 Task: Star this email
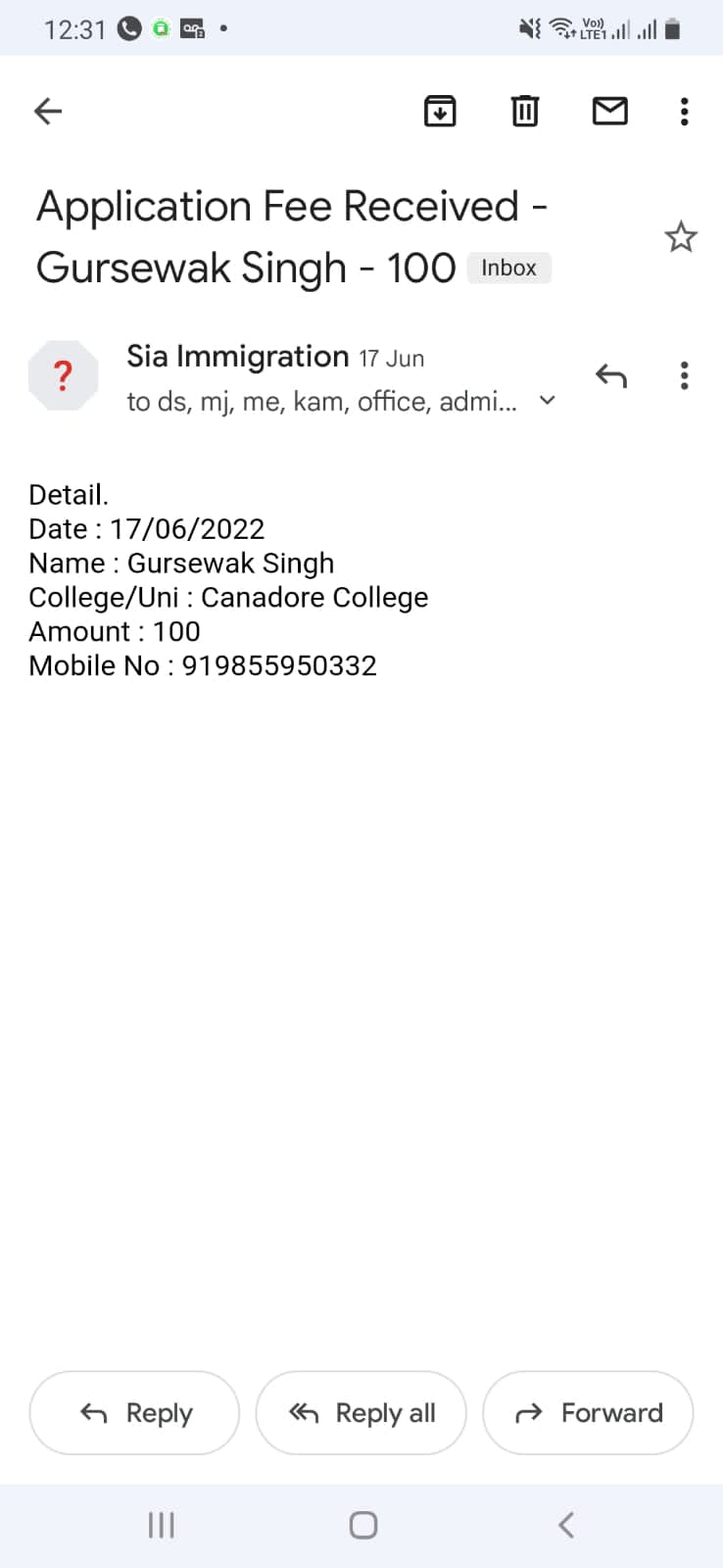681,237
